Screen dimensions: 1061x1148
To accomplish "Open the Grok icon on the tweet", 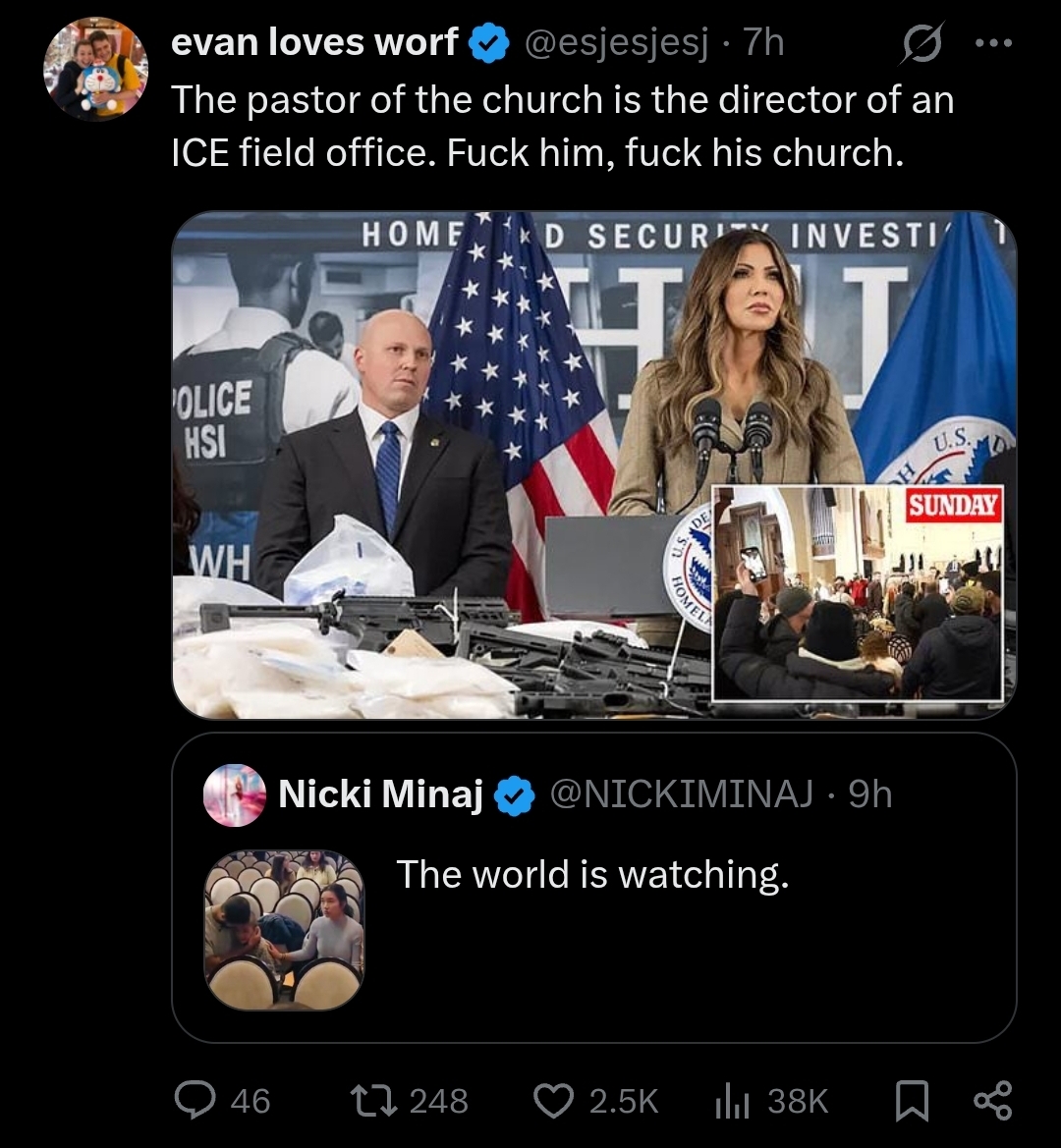I will (x=922, y=43).
